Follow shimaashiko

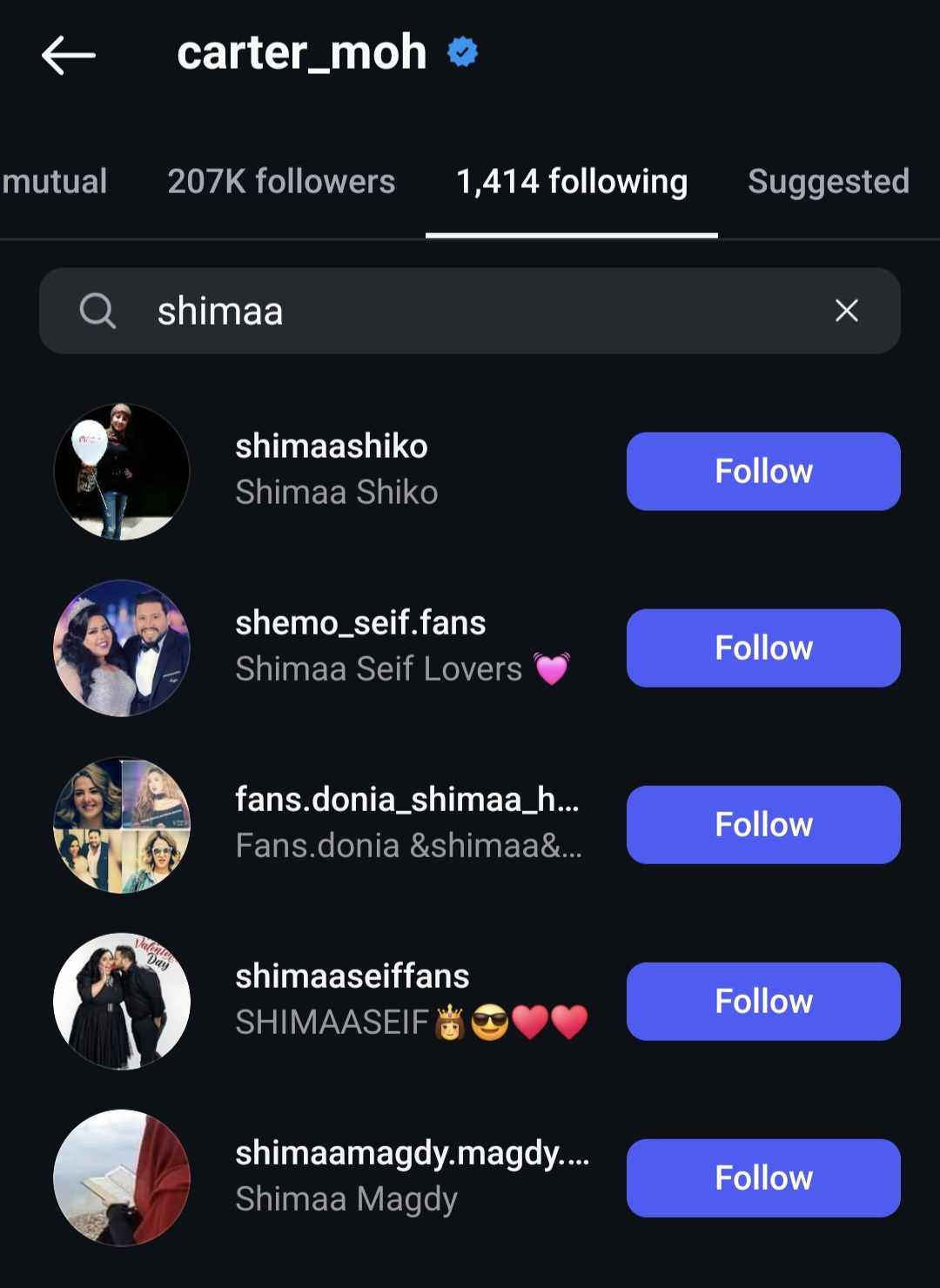[763, 472]
